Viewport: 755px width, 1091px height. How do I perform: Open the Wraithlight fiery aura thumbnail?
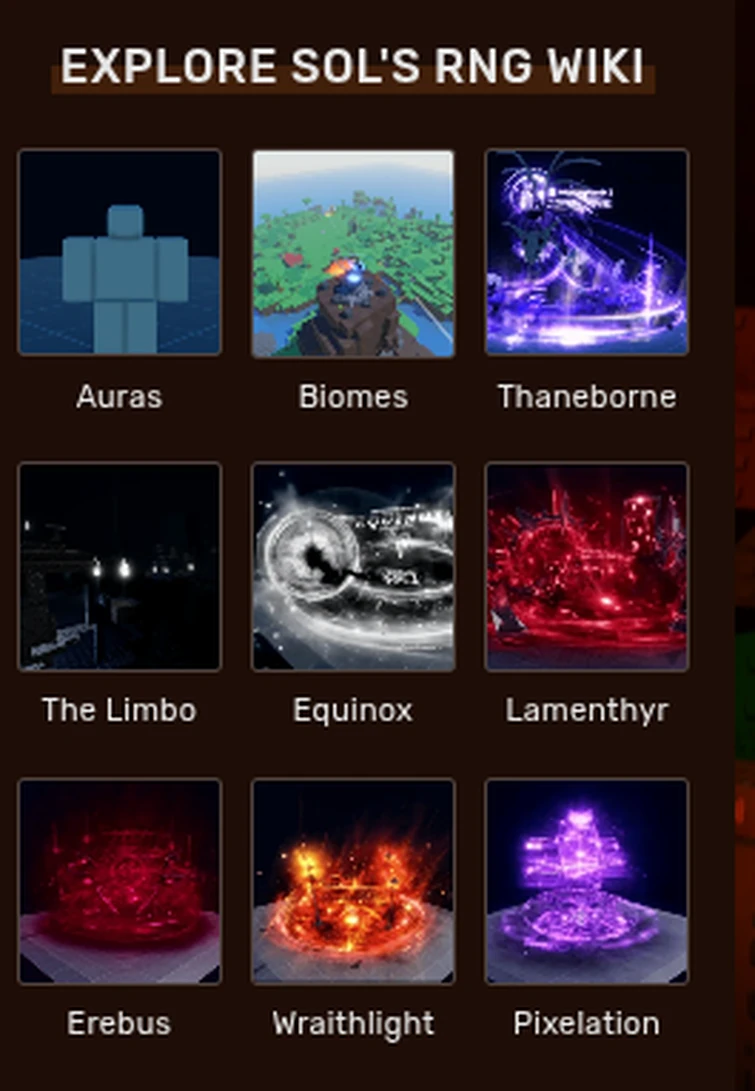pos(353,880)
